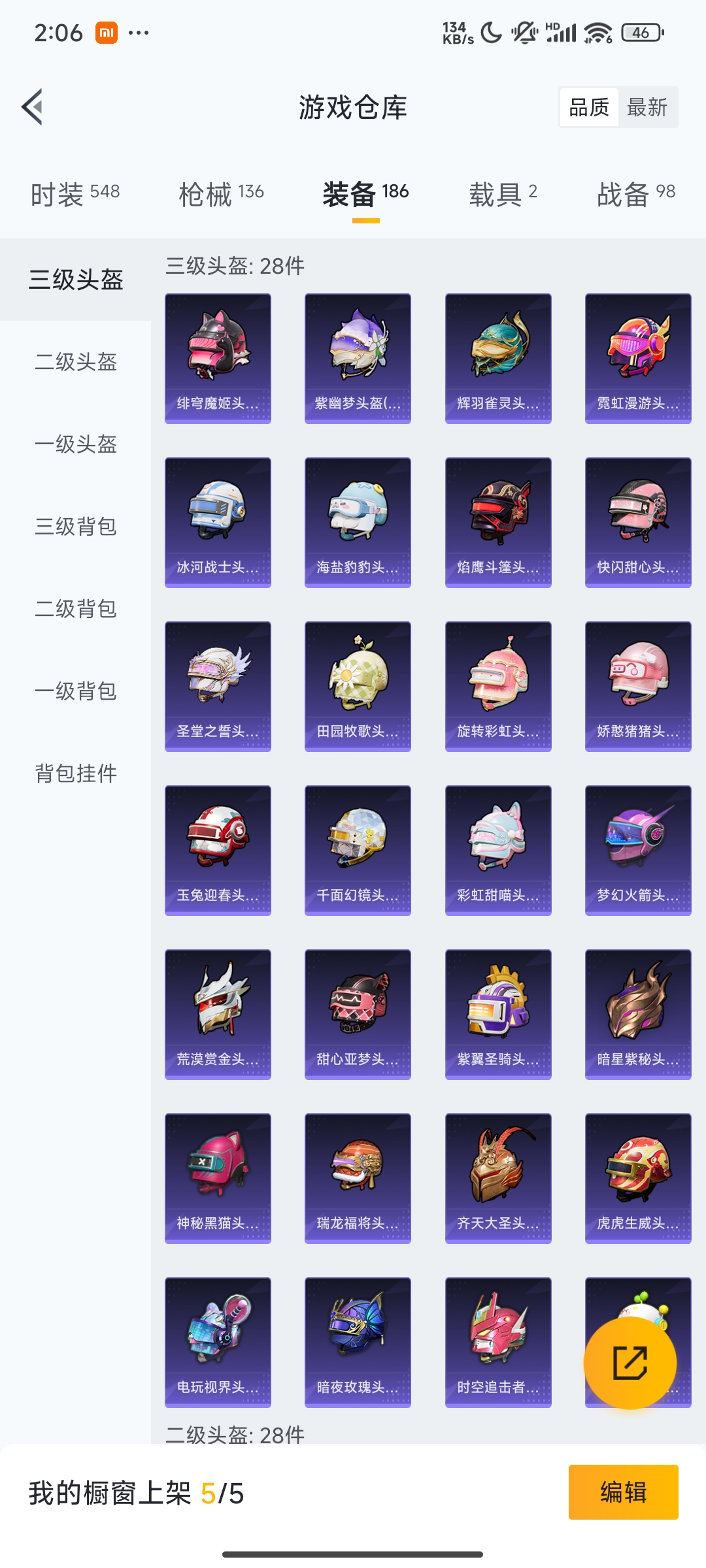Open the 绯穹魔姬 helmet item

pos(218,358)
